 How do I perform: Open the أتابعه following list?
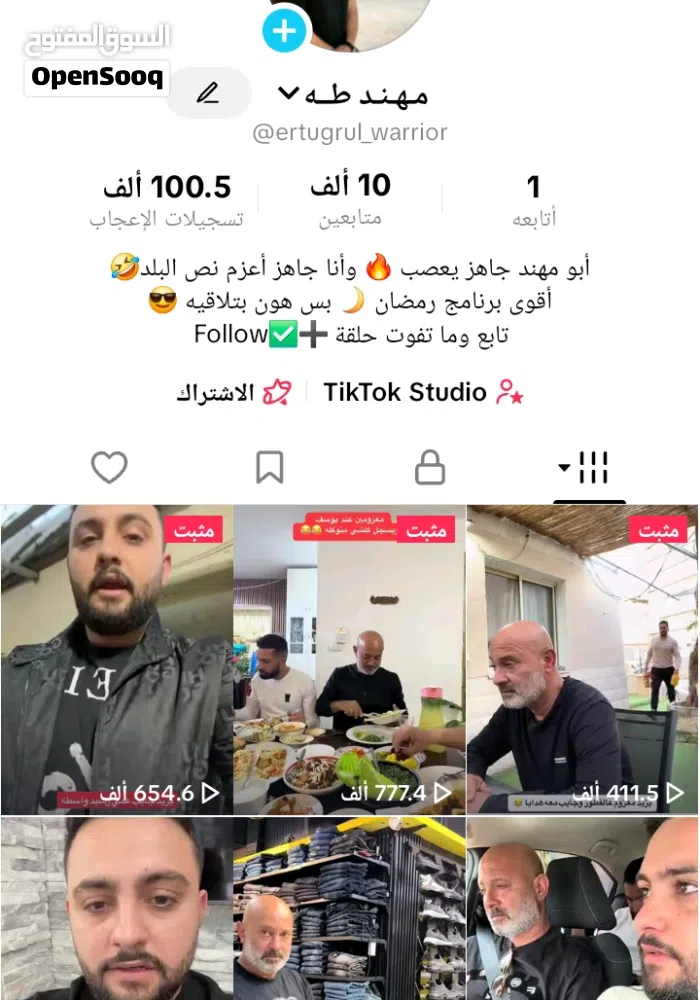(534, 200)
